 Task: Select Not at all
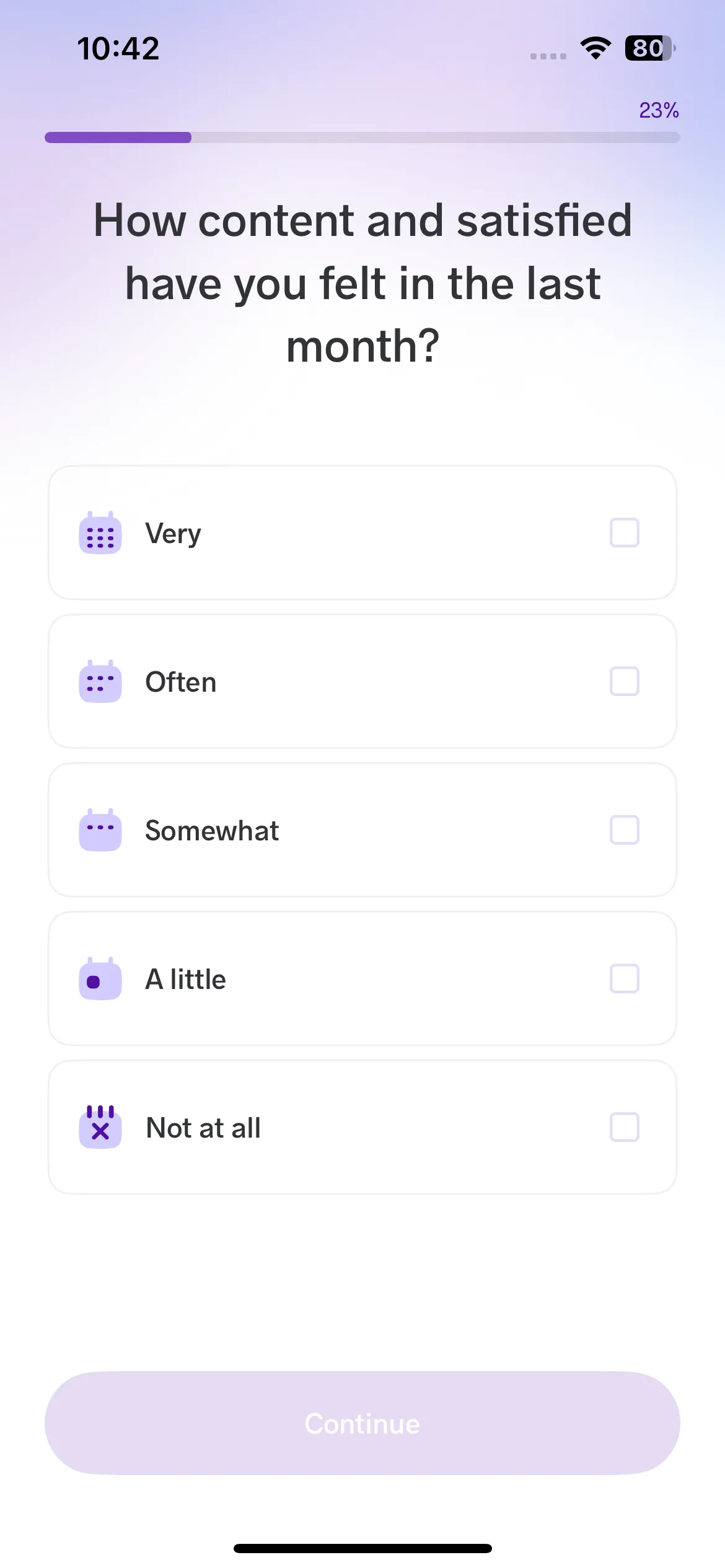(x=362, y=1127)
